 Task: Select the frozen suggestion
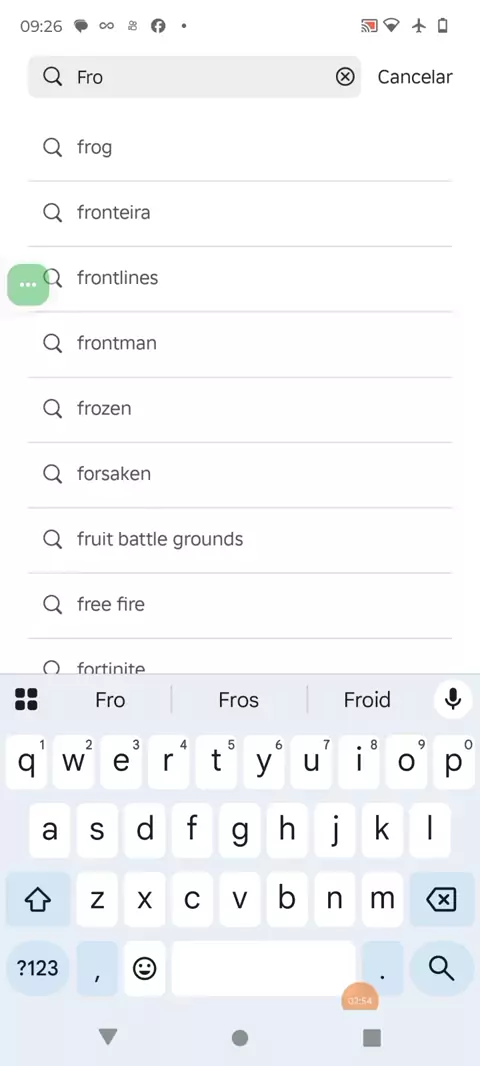click(240, 409)
